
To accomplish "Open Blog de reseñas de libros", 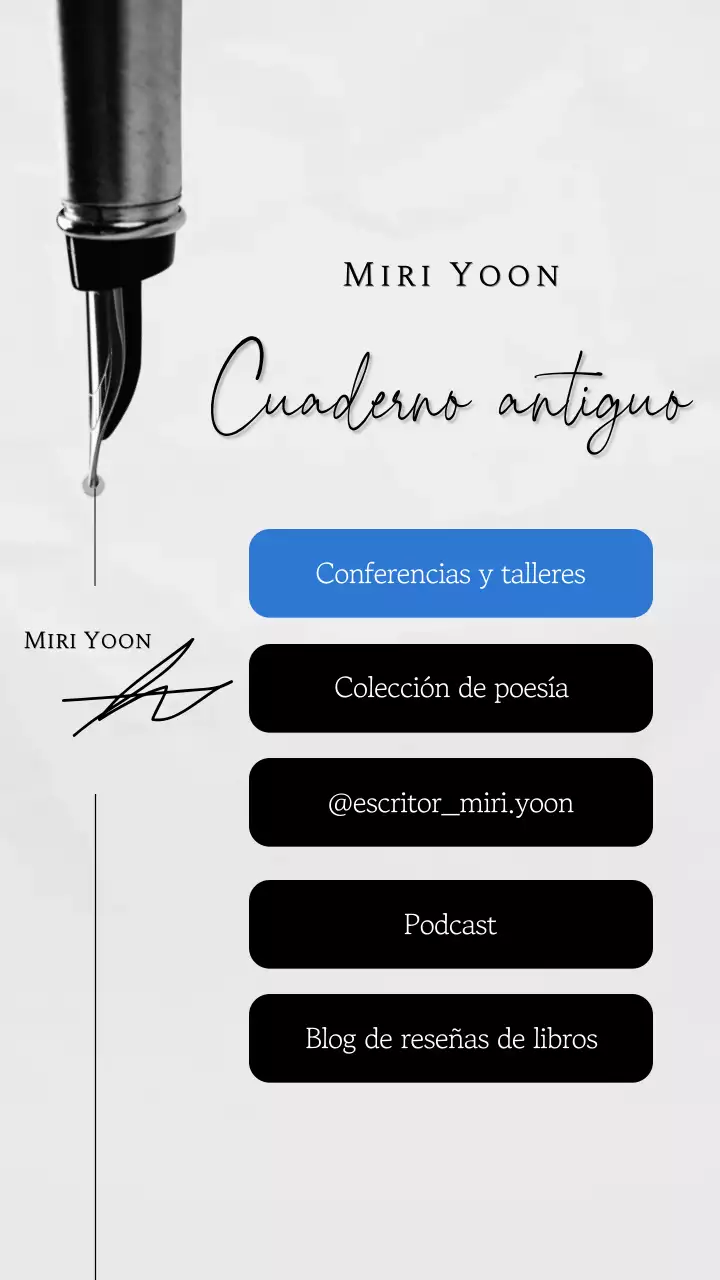I will point(450,1038).
